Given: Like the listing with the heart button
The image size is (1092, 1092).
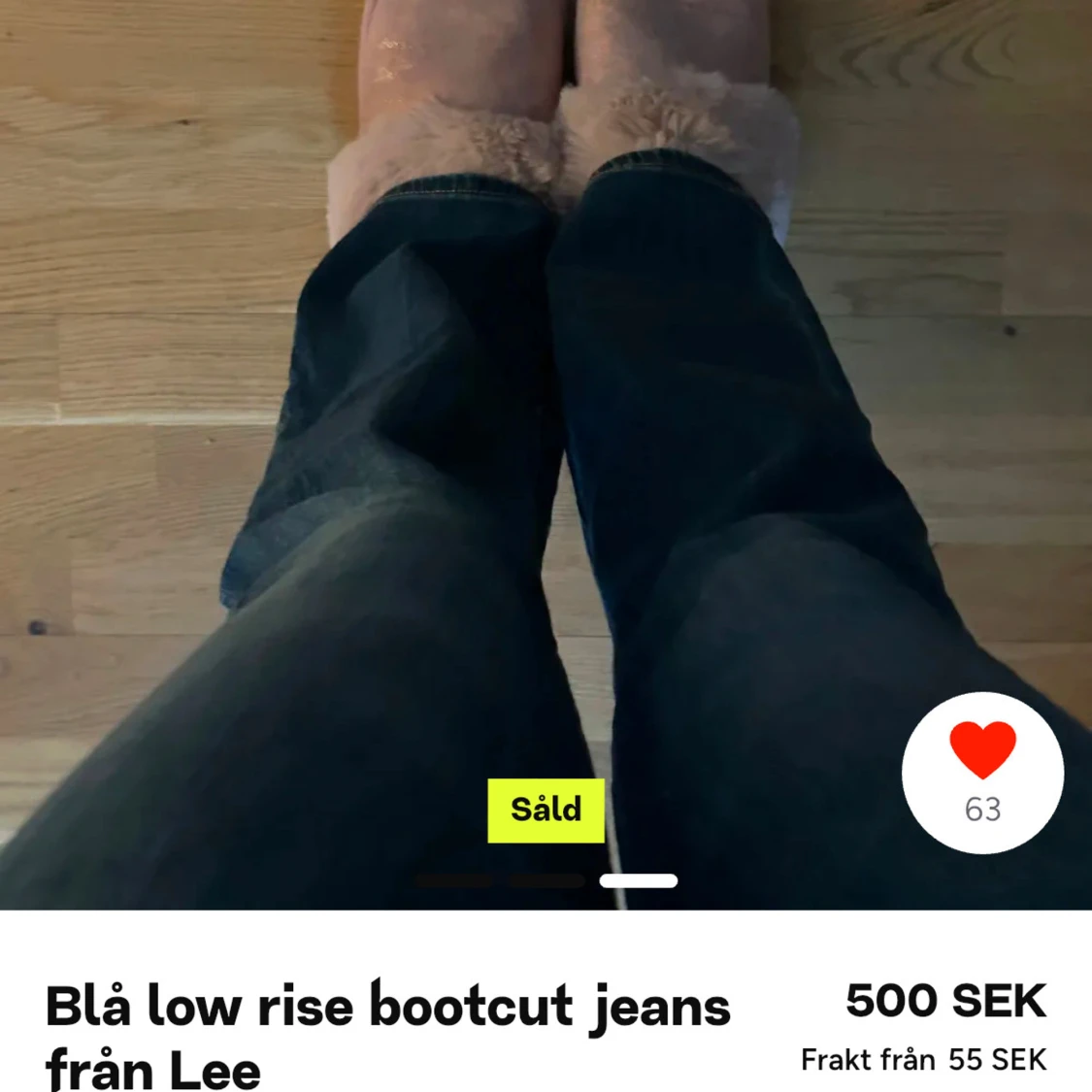Looking at the screenshot, I should pos(982,771).
